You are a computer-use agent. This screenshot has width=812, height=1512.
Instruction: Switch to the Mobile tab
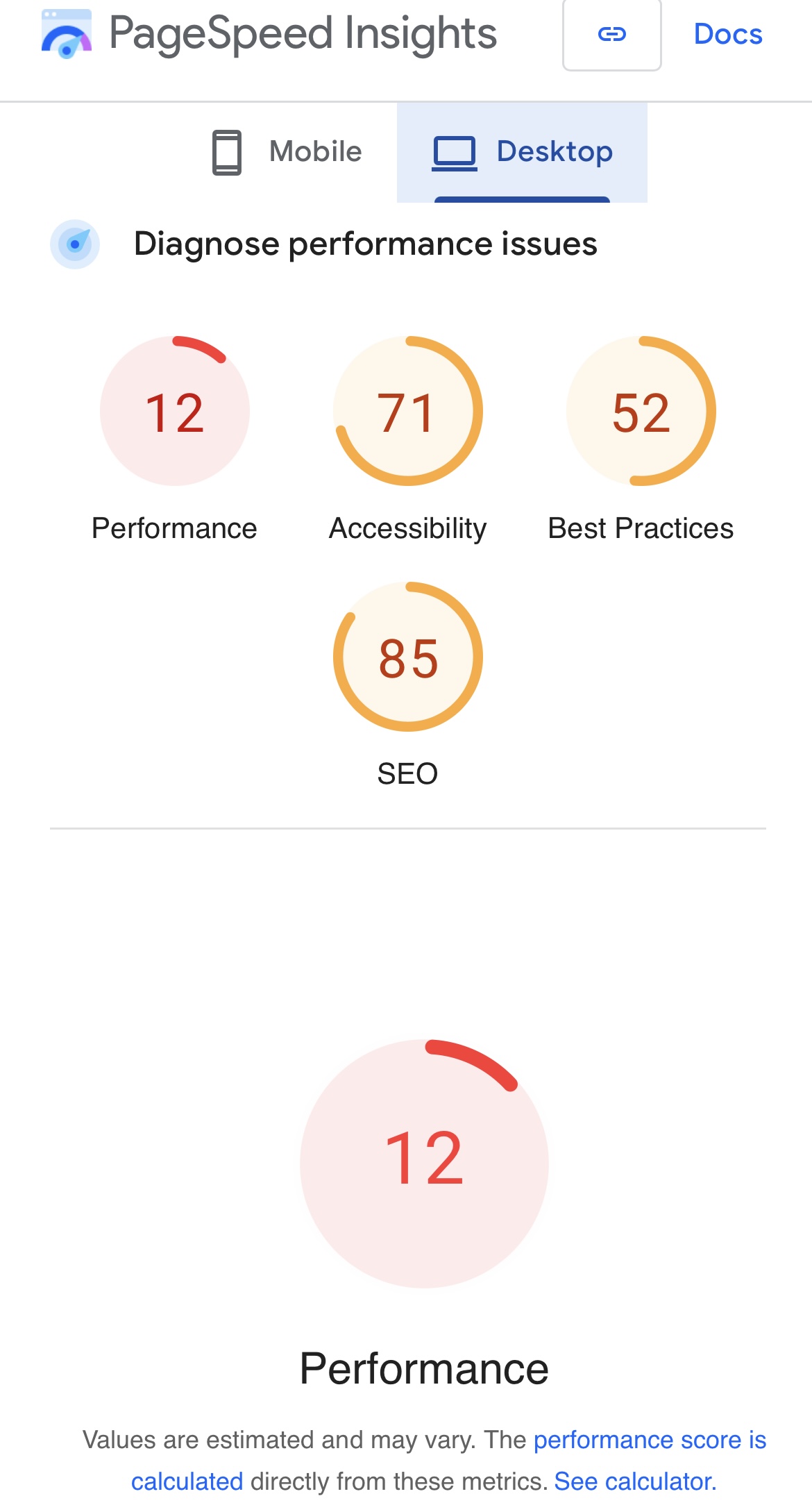tap(287, 152)
